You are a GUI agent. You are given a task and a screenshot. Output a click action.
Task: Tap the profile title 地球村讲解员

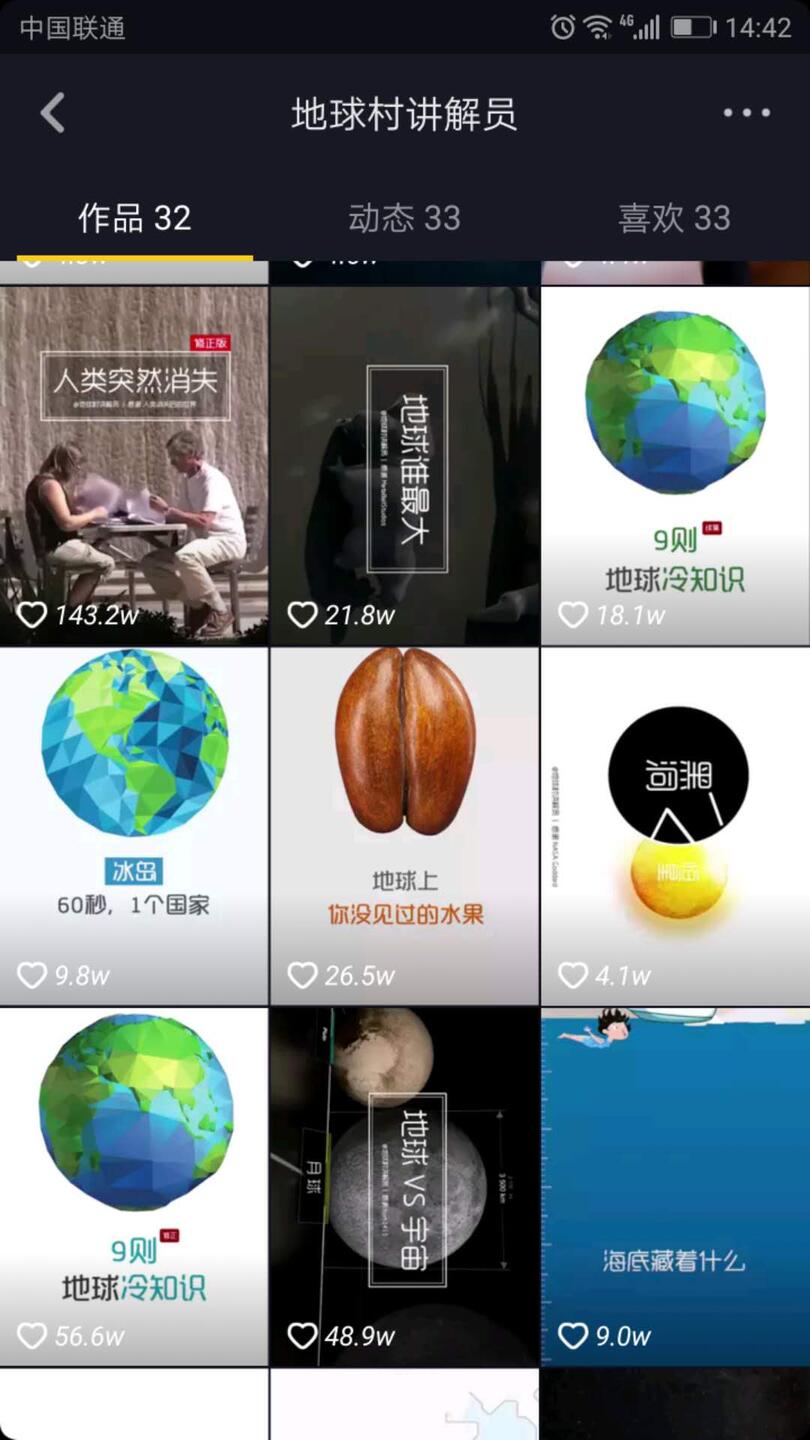404,114
